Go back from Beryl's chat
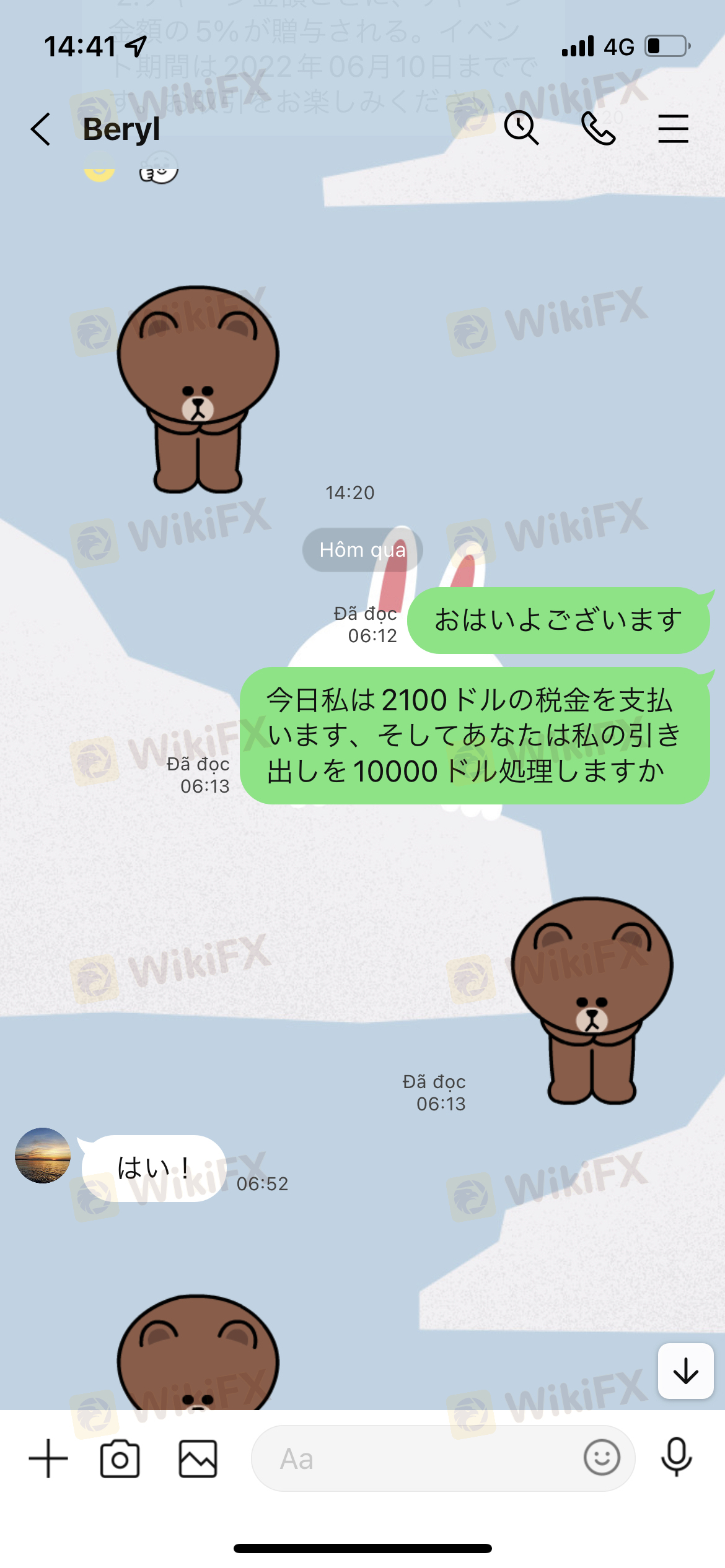This screenshot has height=1568, width=725. [41, 129]
